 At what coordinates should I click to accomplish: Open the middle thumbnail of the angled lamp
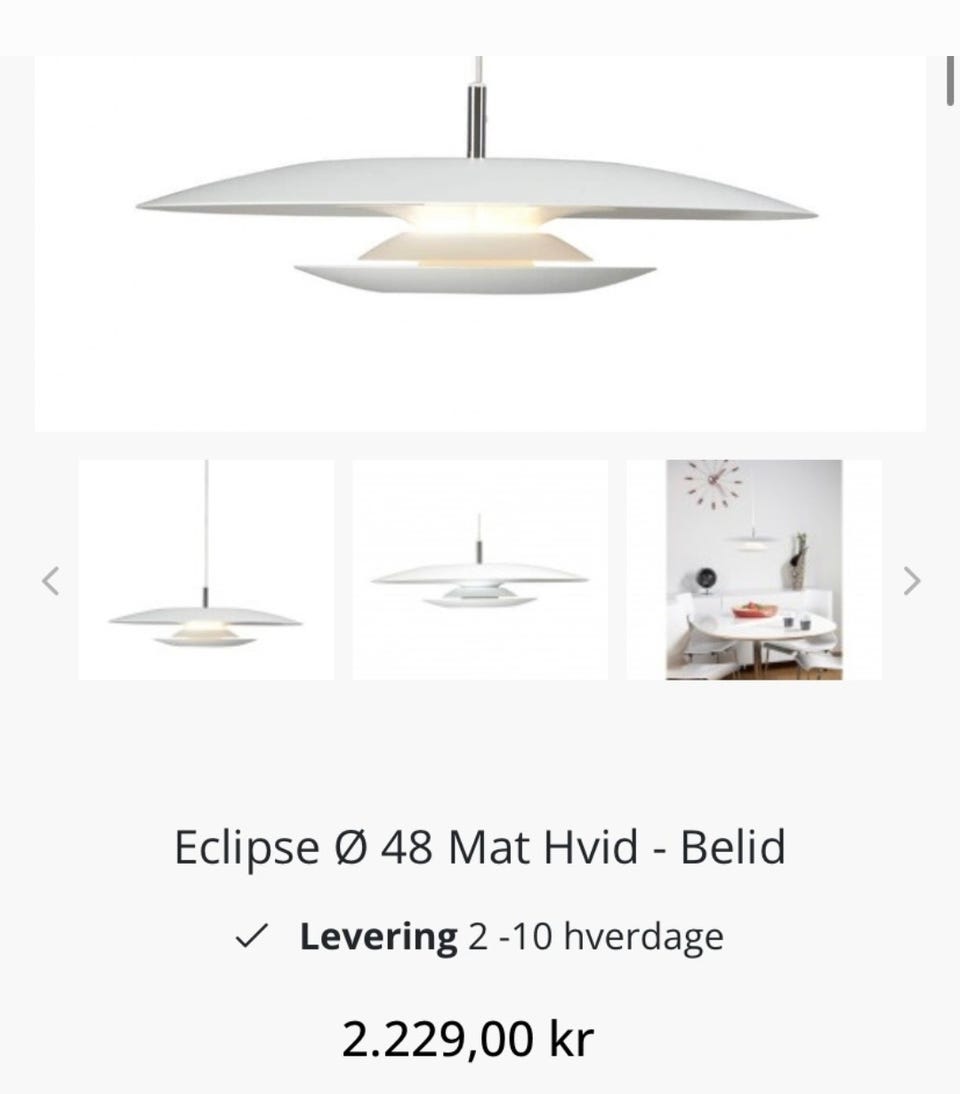[x=480, y=570]
